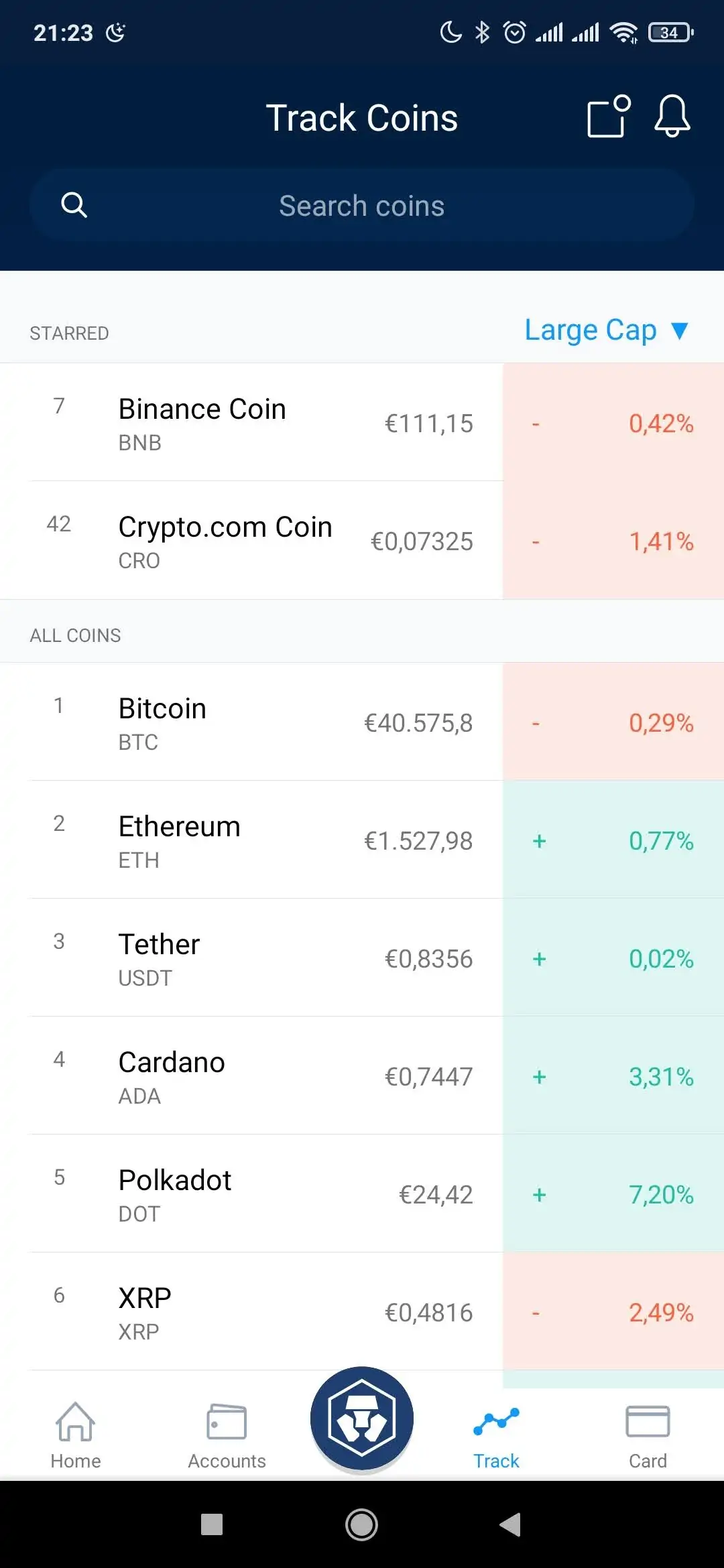Viewport: 724px width, 1568px height.
Task: Tap the center Crypto.com logo button
Action: [x=362, y=1419]
